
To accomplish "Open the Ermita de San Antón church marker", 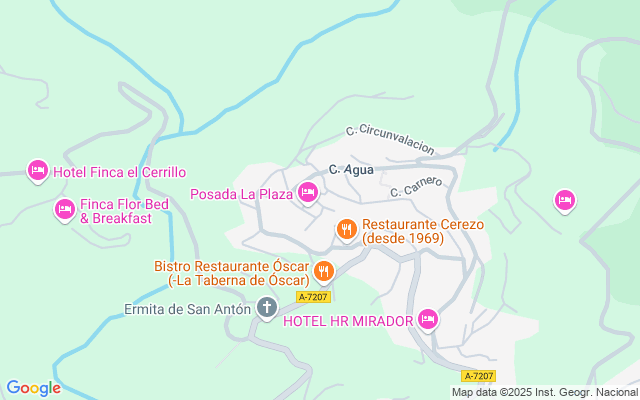I will pyautogui.click(x=267, y=308).
